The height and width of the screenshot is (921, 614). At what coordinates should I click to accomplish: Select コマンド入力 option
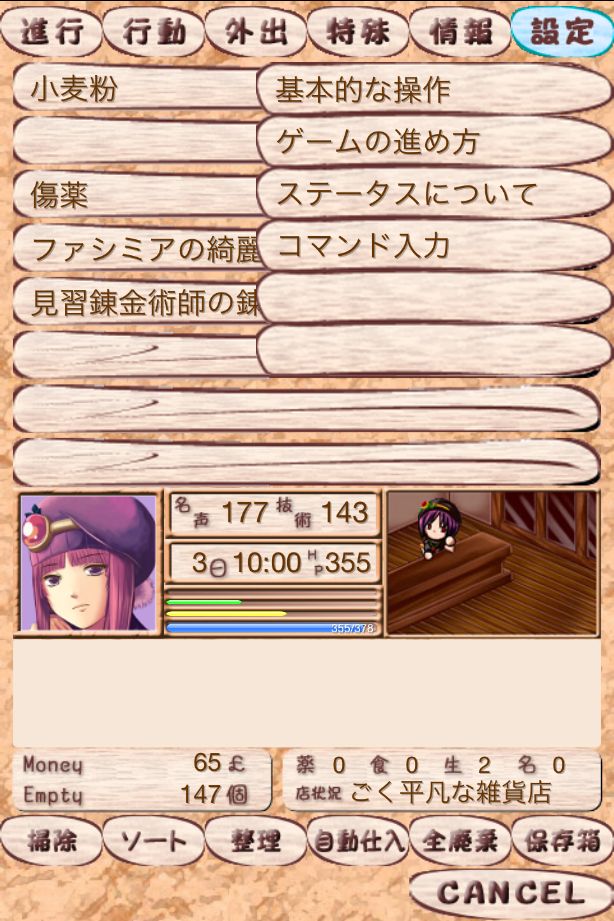pos(434,245)
